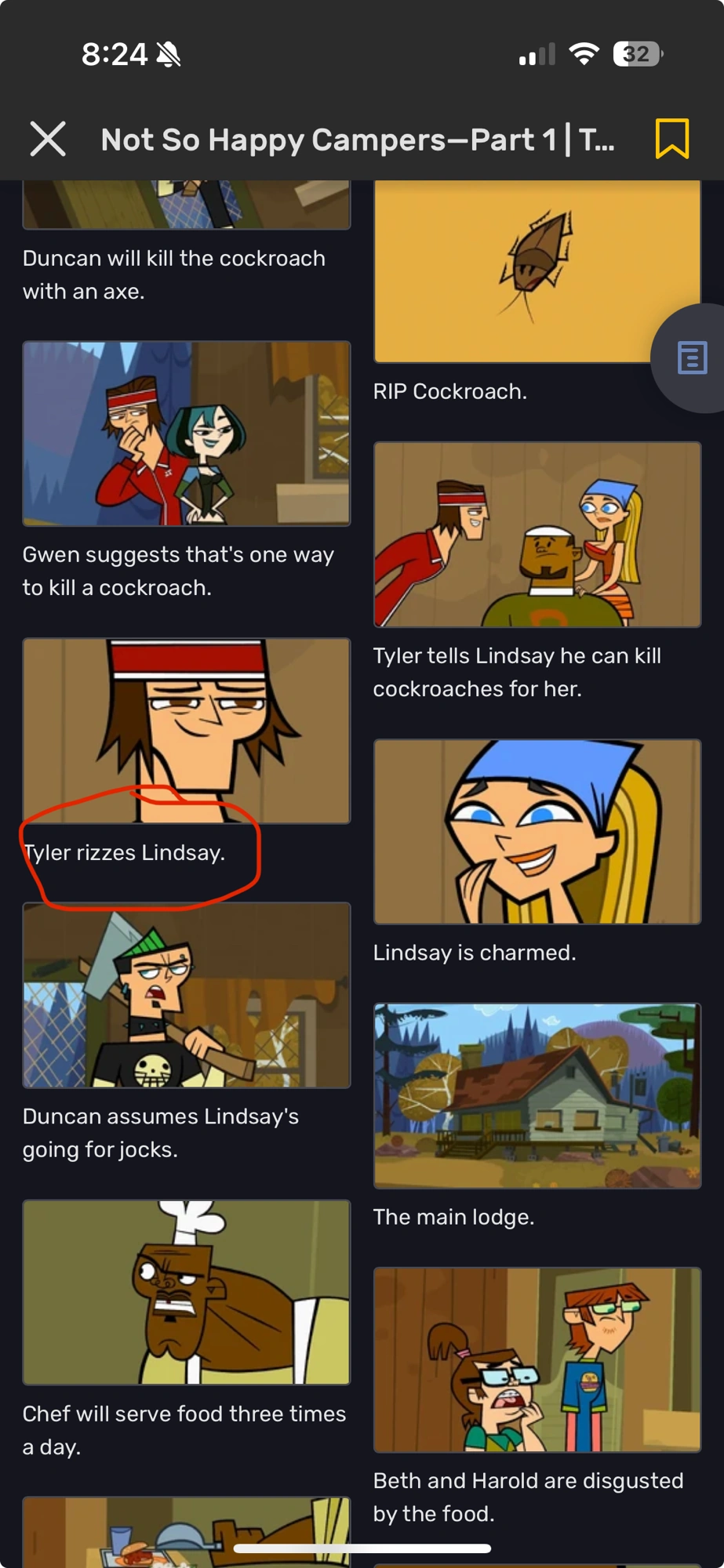The image size is (724, 1568).
Task: Open the main lodge image
Action: [x=537, y=1095]
